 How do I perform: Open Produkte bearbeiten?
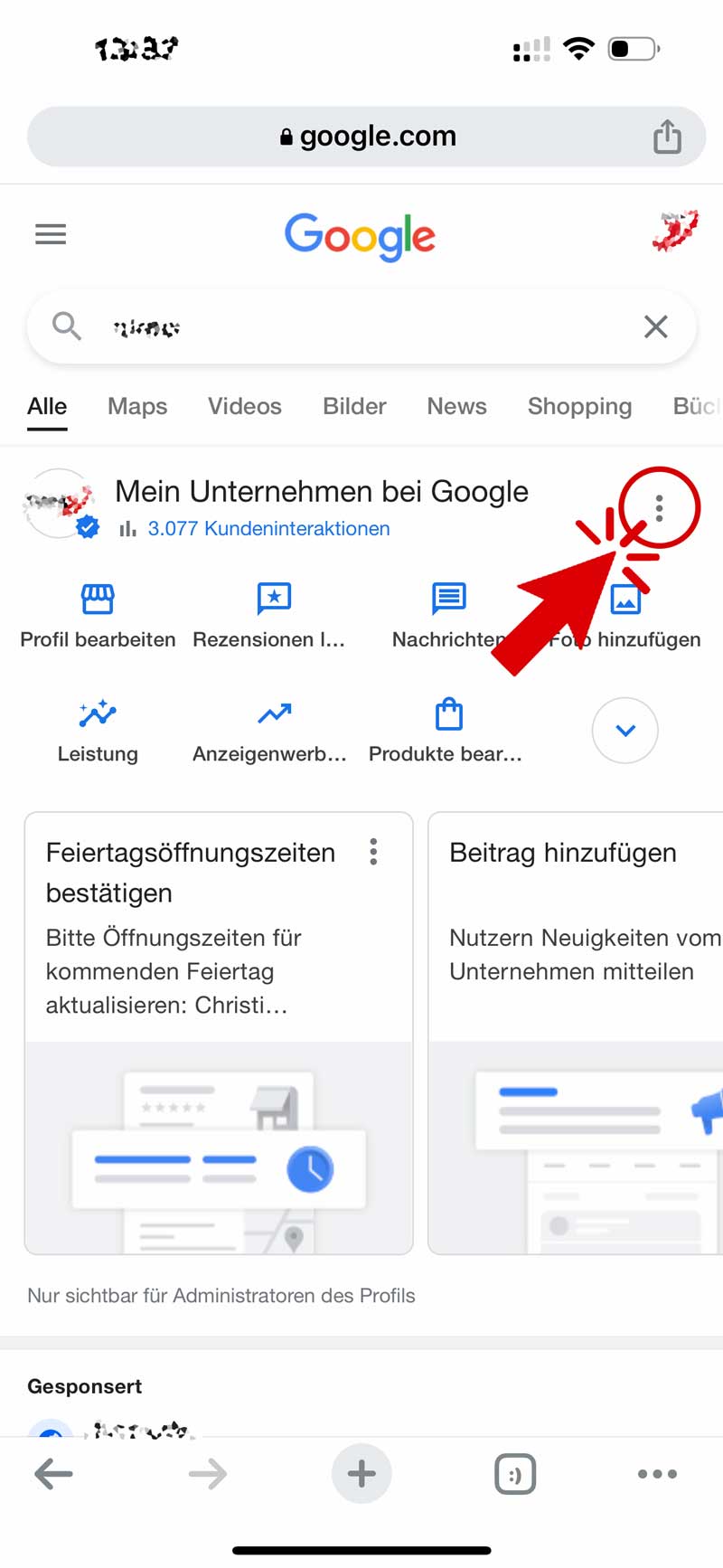[447, 730]
